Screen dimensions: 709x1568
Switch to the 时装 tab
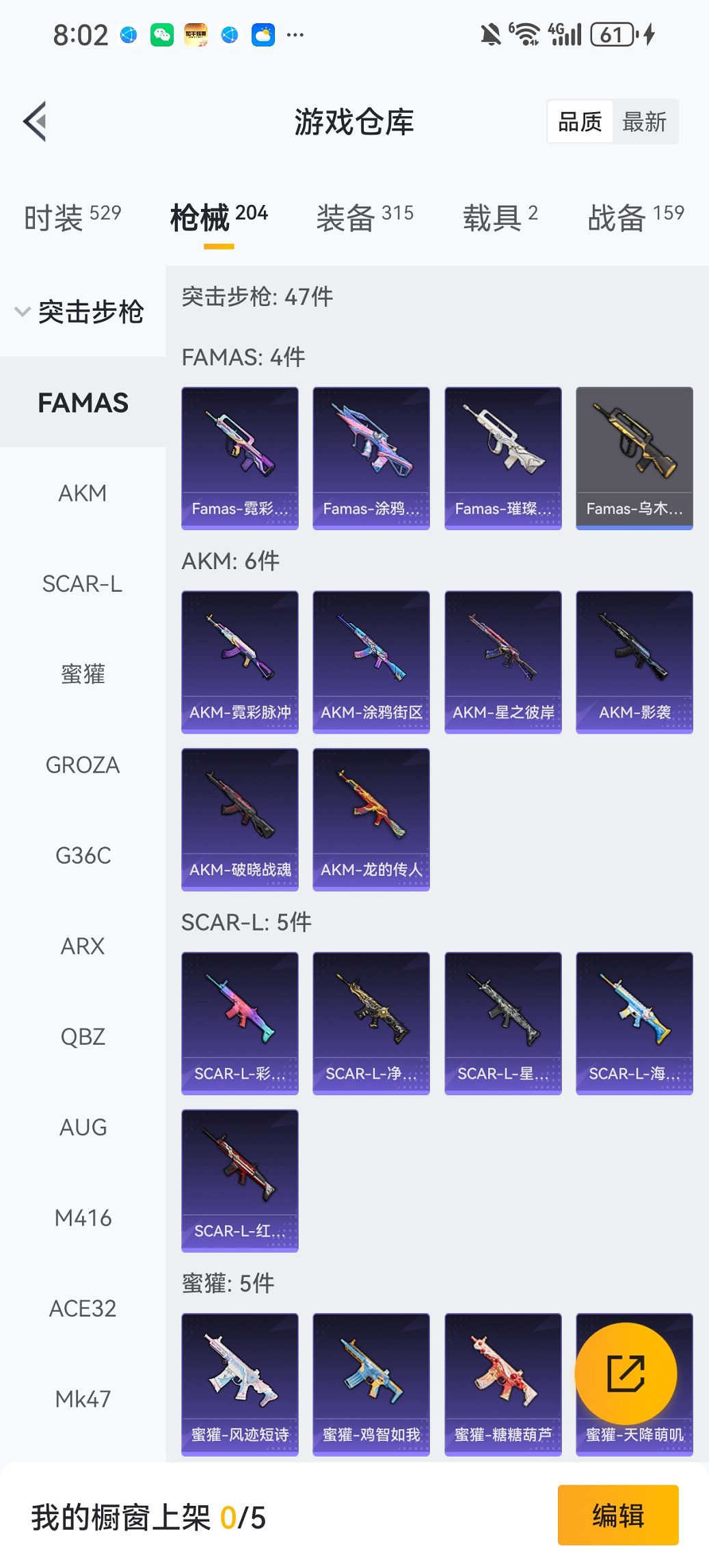(x=72, y=217)
